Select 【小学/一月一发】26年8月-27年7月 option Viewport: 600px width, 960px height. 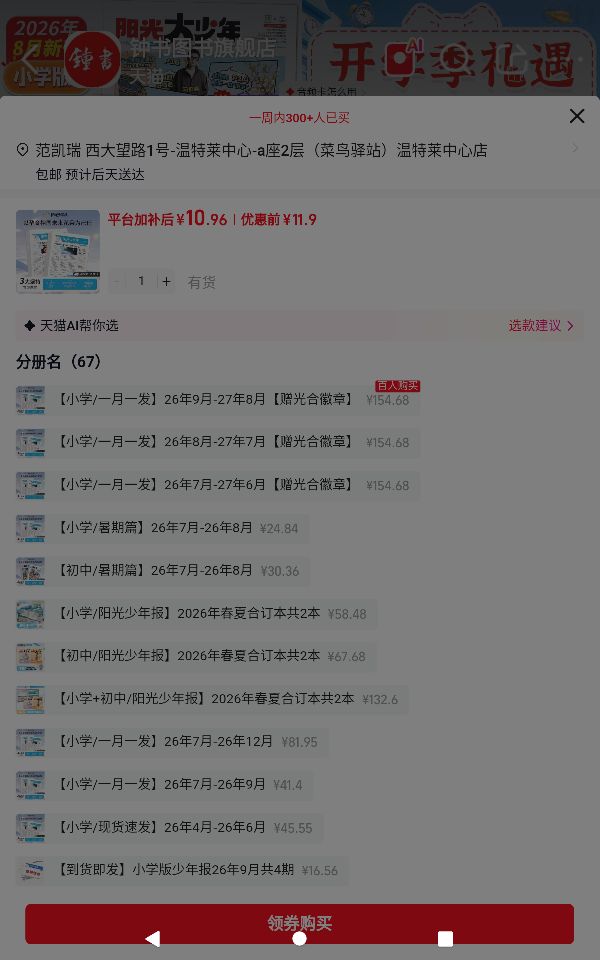tap(217, 443)
